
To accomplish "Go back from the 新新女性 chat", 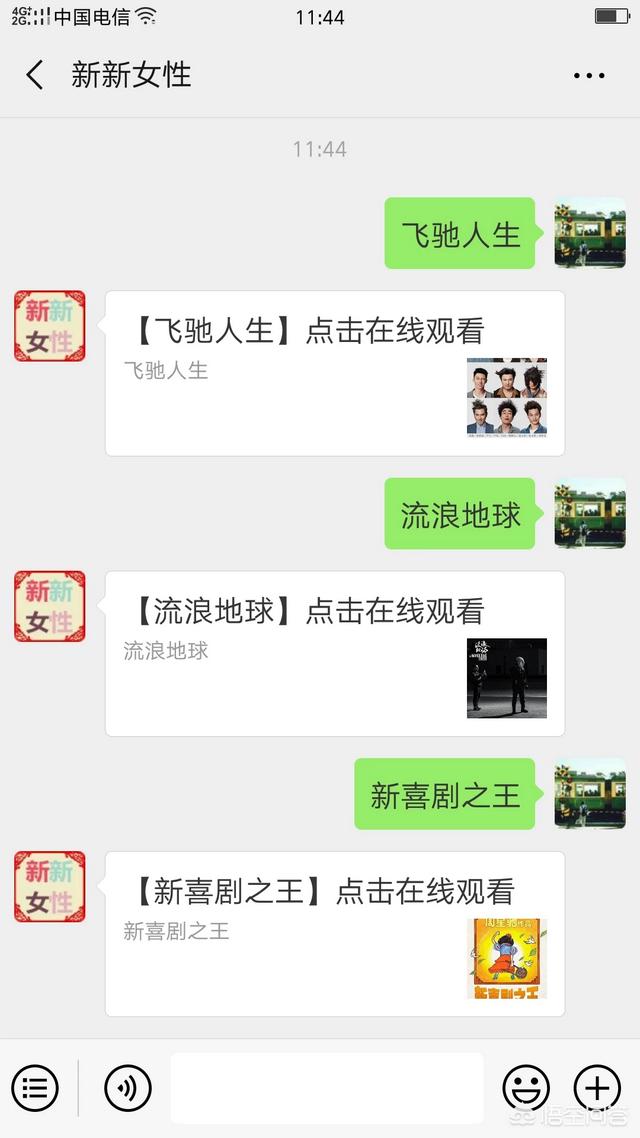I will tap(35, 75).
